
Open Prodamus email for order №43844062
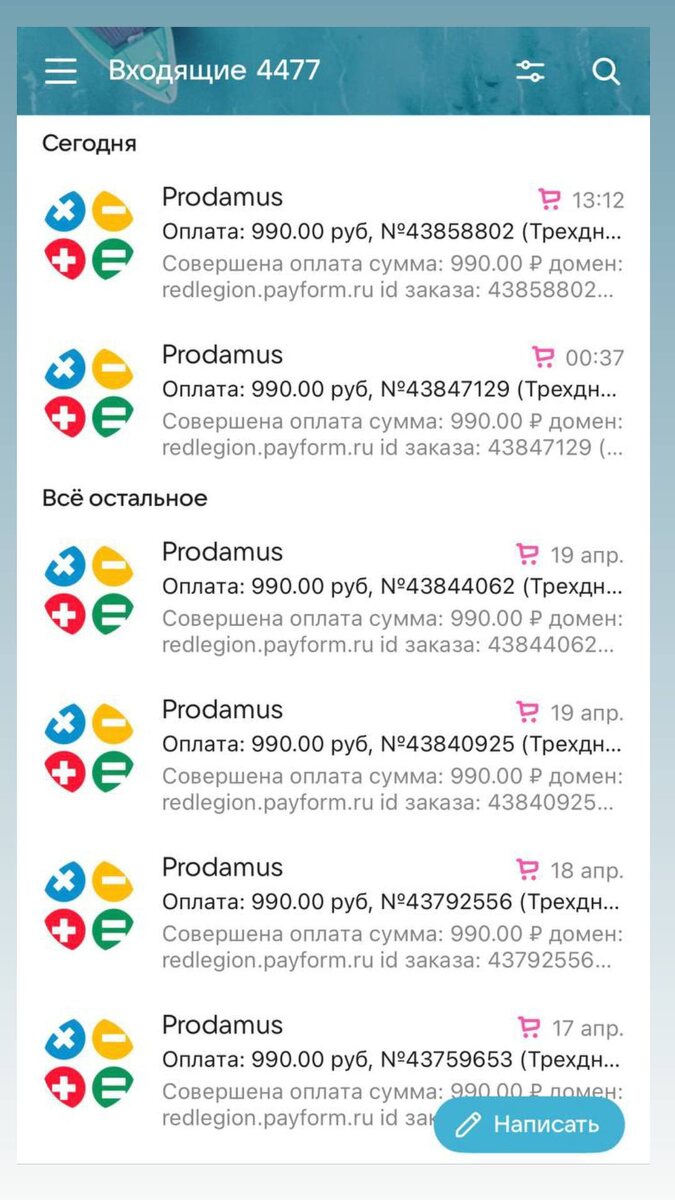click(390, 597)
